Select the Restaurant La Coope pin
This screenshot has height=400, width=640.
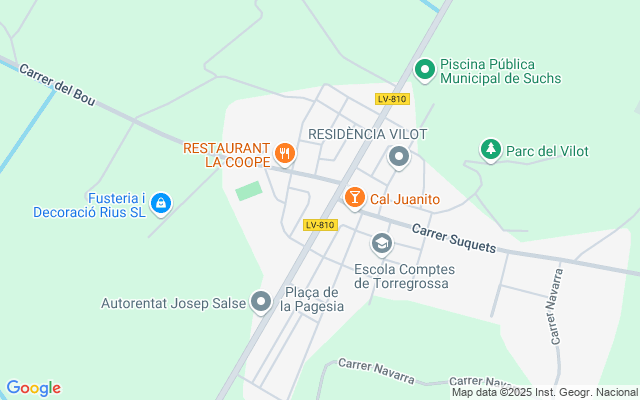(285, 155)
